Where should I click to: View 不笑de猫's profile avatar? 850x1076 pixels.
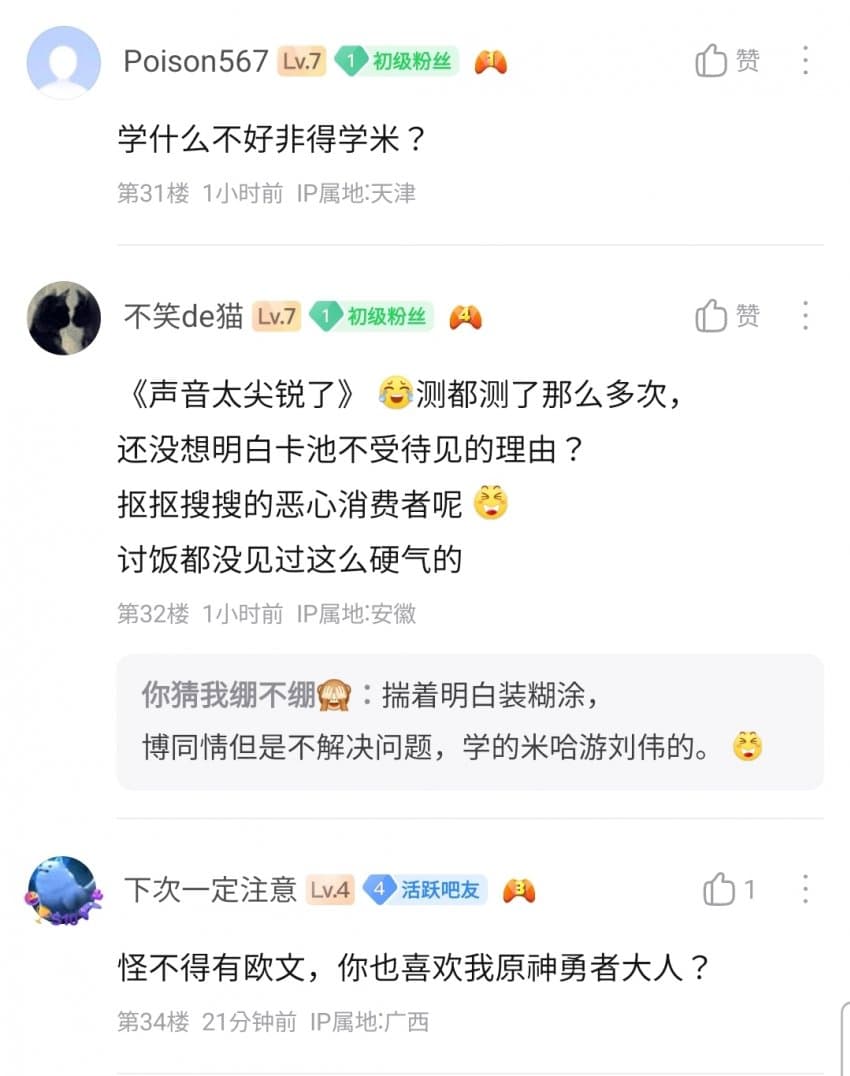point(63,318)
